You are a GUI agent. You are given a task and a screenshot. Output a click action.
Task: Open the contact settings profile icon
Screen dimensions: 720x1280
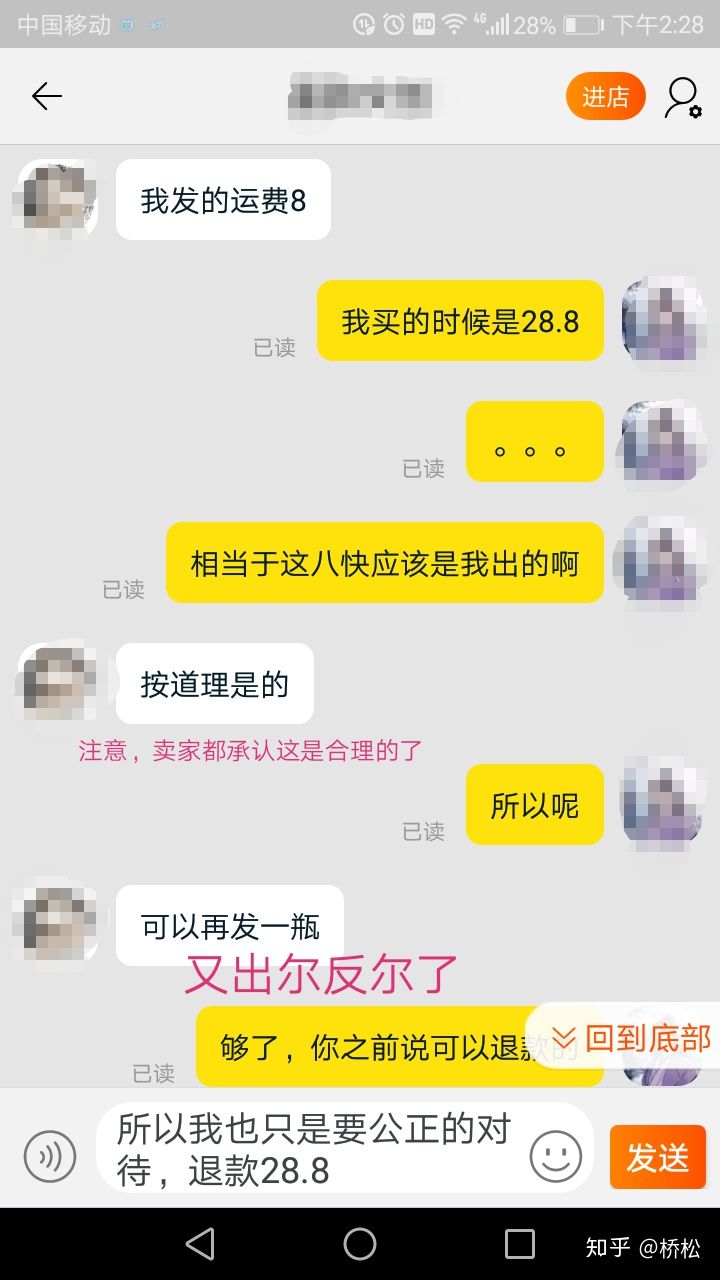[683, 97]
